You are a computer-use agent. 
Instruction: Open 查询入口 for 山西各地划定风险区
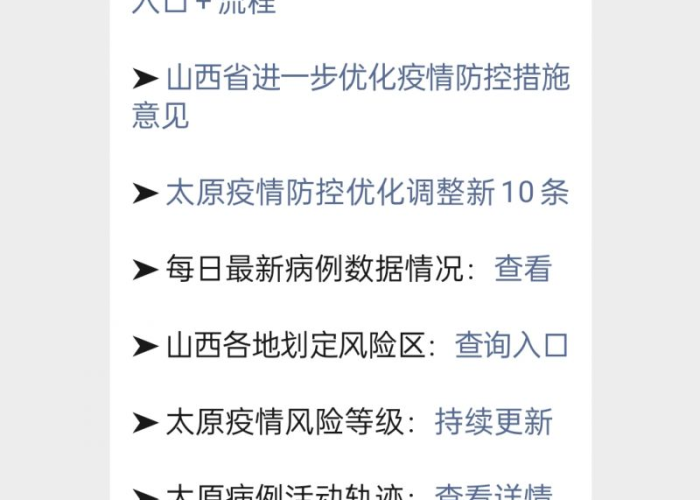click(x=511, y=345)
